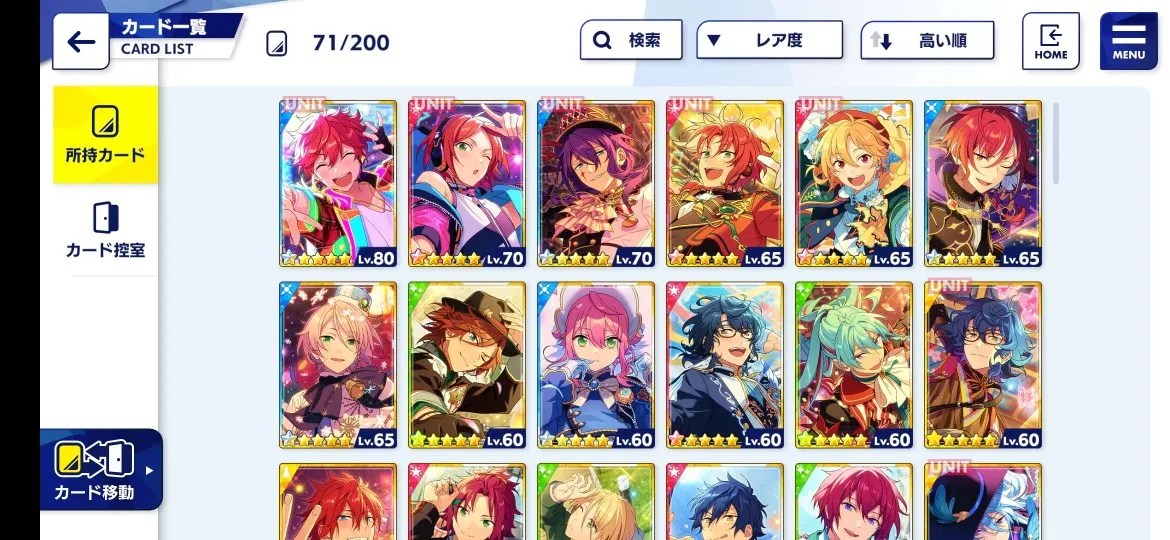This screenshot has width=1170, height=540.
Task: Toggle the 高い順 sort order
Action: [927, 41]
